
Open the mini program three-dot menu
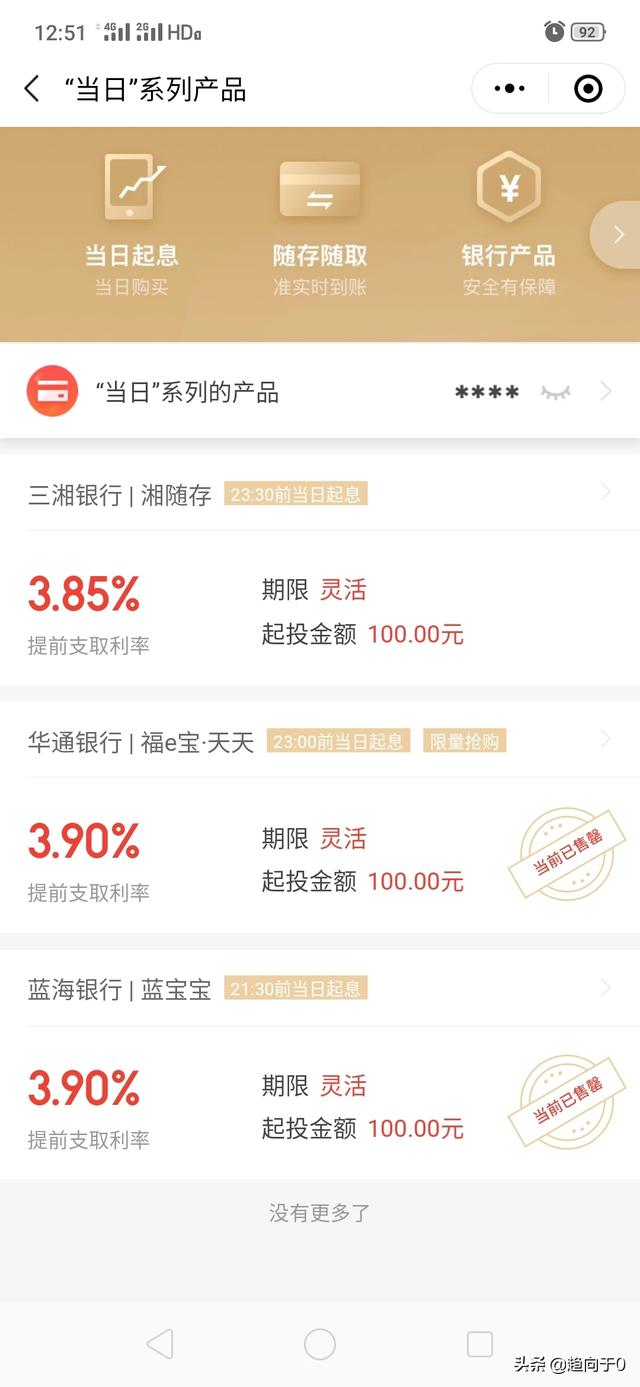(510, 89)
